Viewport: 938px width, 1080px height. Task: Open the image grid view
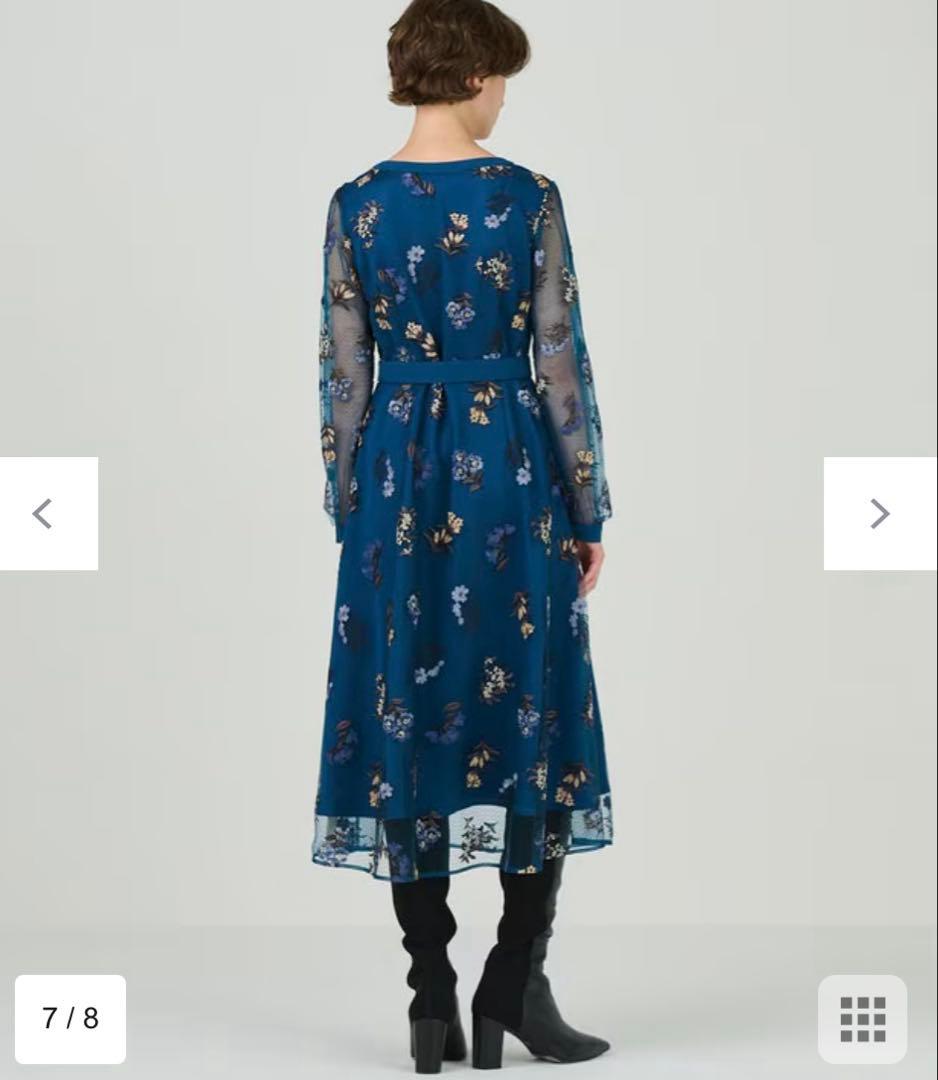coord(862,1019)
